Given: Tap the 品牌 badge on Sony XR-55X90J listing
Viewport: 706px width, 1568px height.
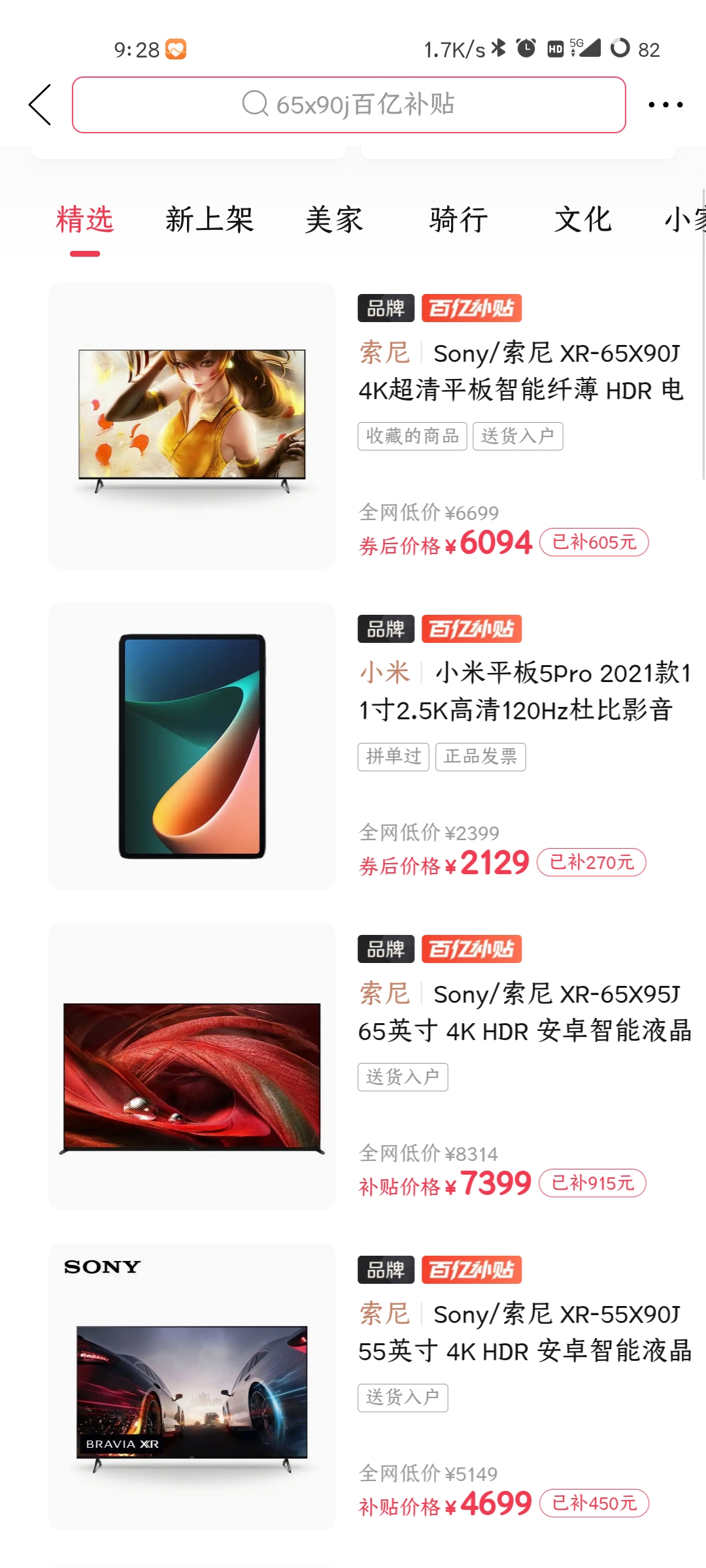Looking at the screenshot, I should tap(386, 1269).
